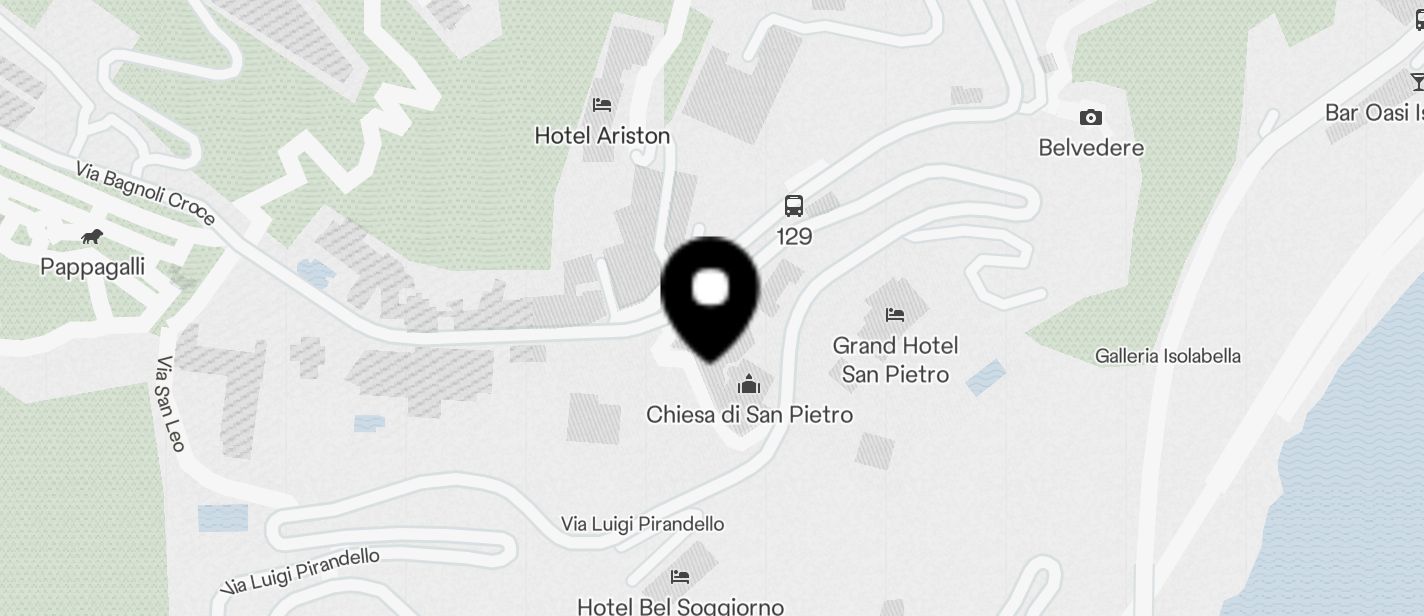
Task: Select the Hotel Ariston marker
Action: (x=602, y=105)
